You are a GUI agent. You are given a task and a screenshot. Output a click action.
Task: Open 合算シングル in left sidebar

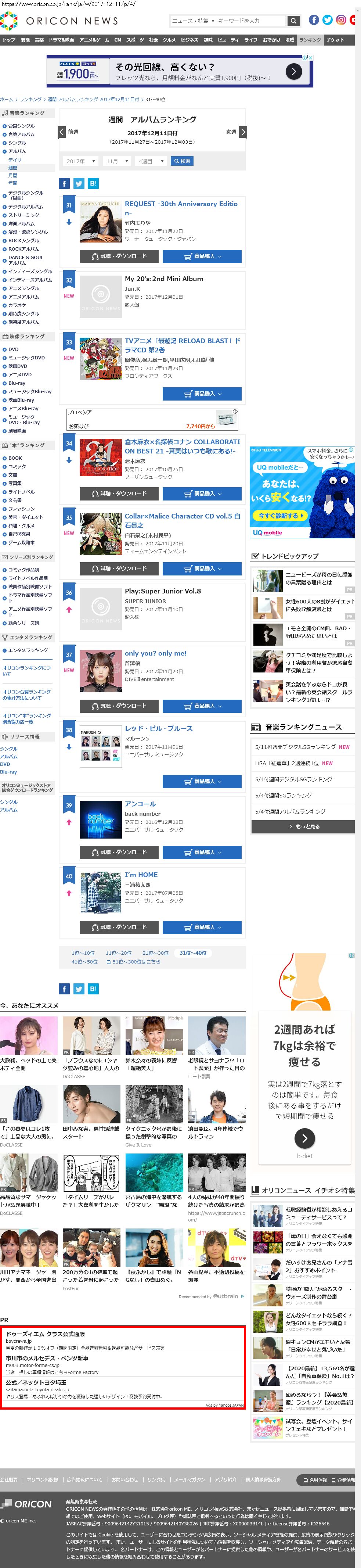tap(21, 126)
